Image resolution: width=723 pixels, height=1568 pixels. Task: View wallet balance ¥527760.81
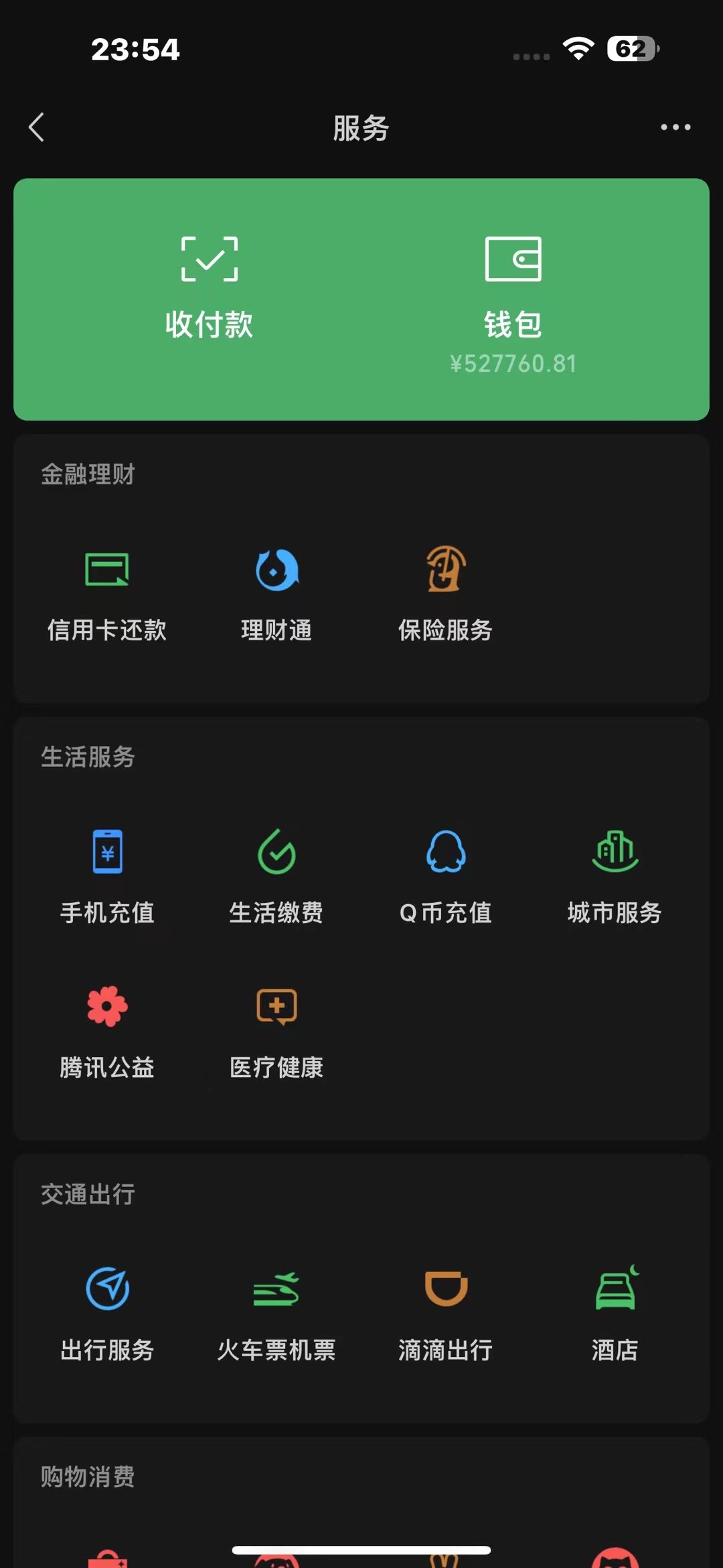(x=514, y=364)
